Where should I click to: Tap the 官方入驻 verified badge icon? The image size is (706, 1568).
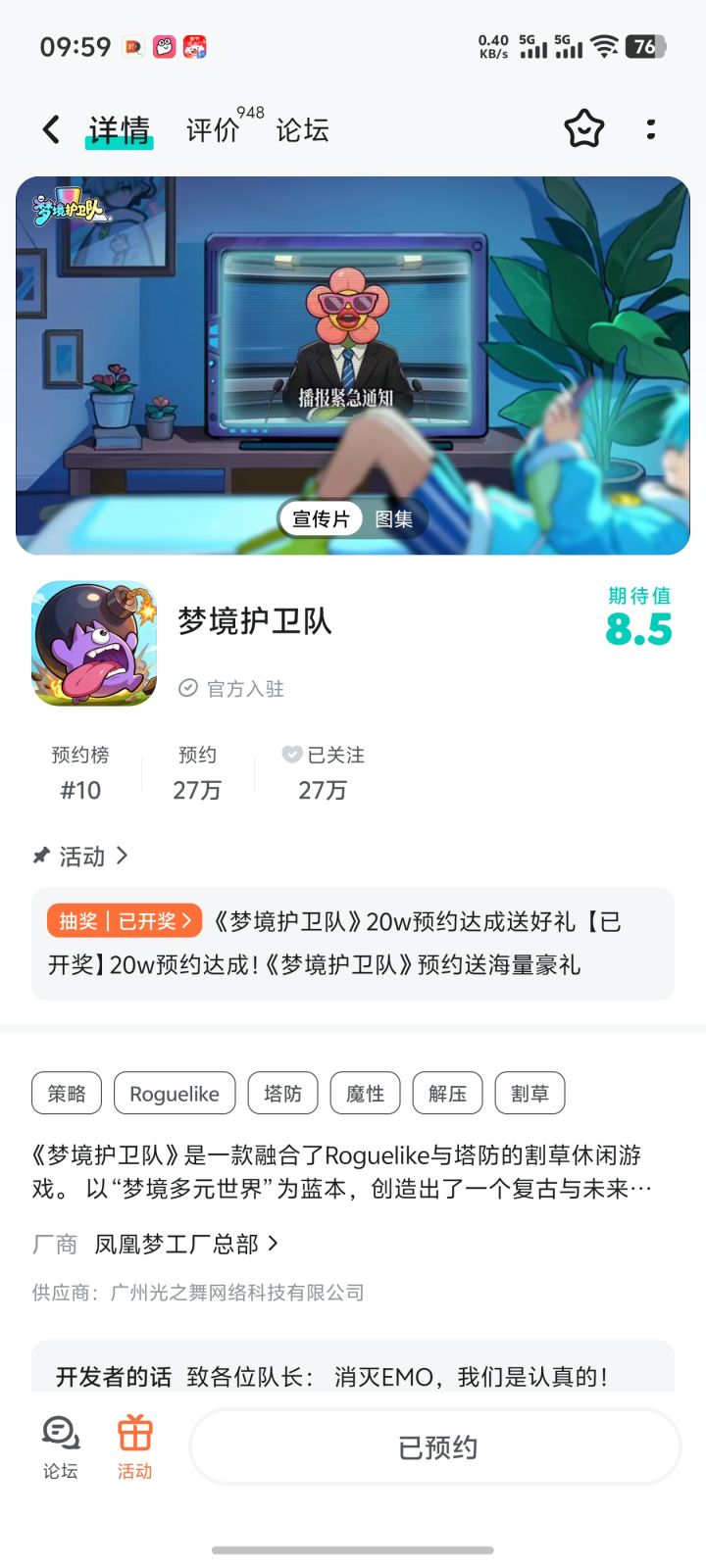(187, 688)
